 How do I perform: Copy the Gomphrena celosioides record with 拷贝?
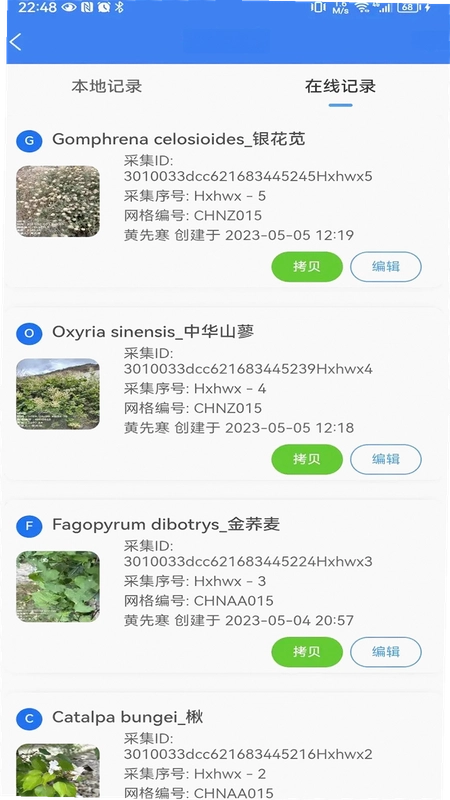[307, 266]
